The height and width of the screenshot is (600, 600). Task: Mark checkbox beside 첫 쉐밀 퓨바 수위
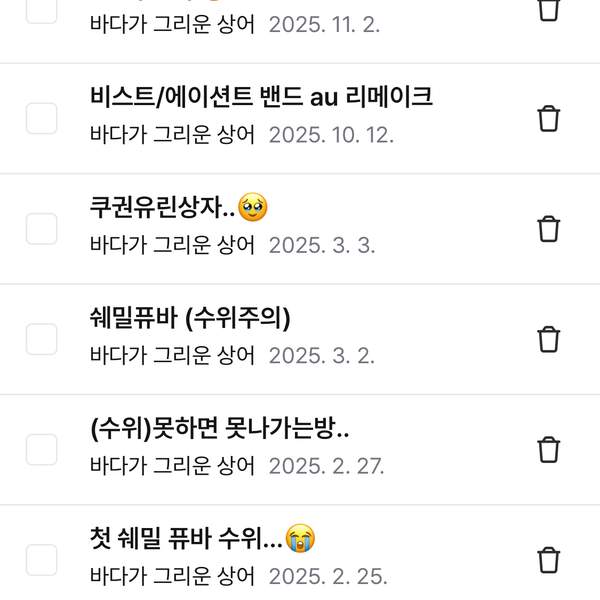(x=41, y=559)
